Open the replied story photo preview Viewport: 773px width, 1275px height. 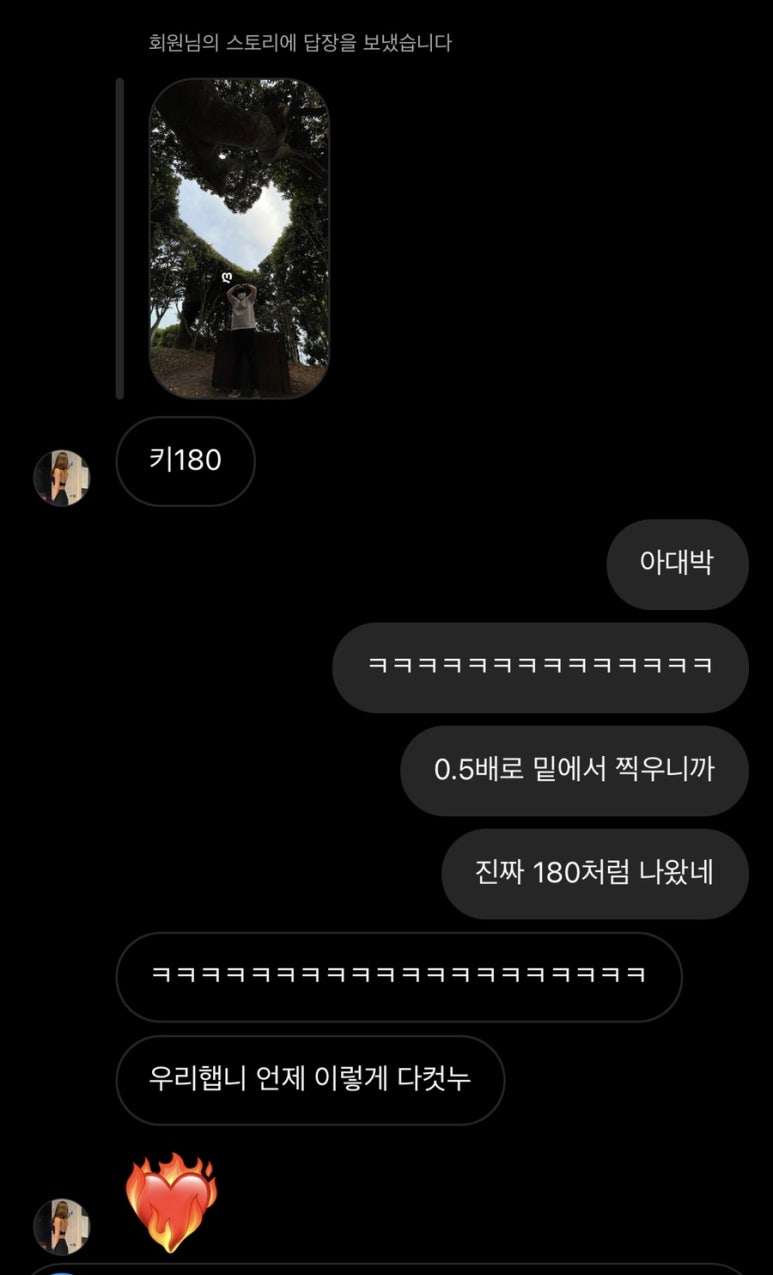(x=239, y=238)
